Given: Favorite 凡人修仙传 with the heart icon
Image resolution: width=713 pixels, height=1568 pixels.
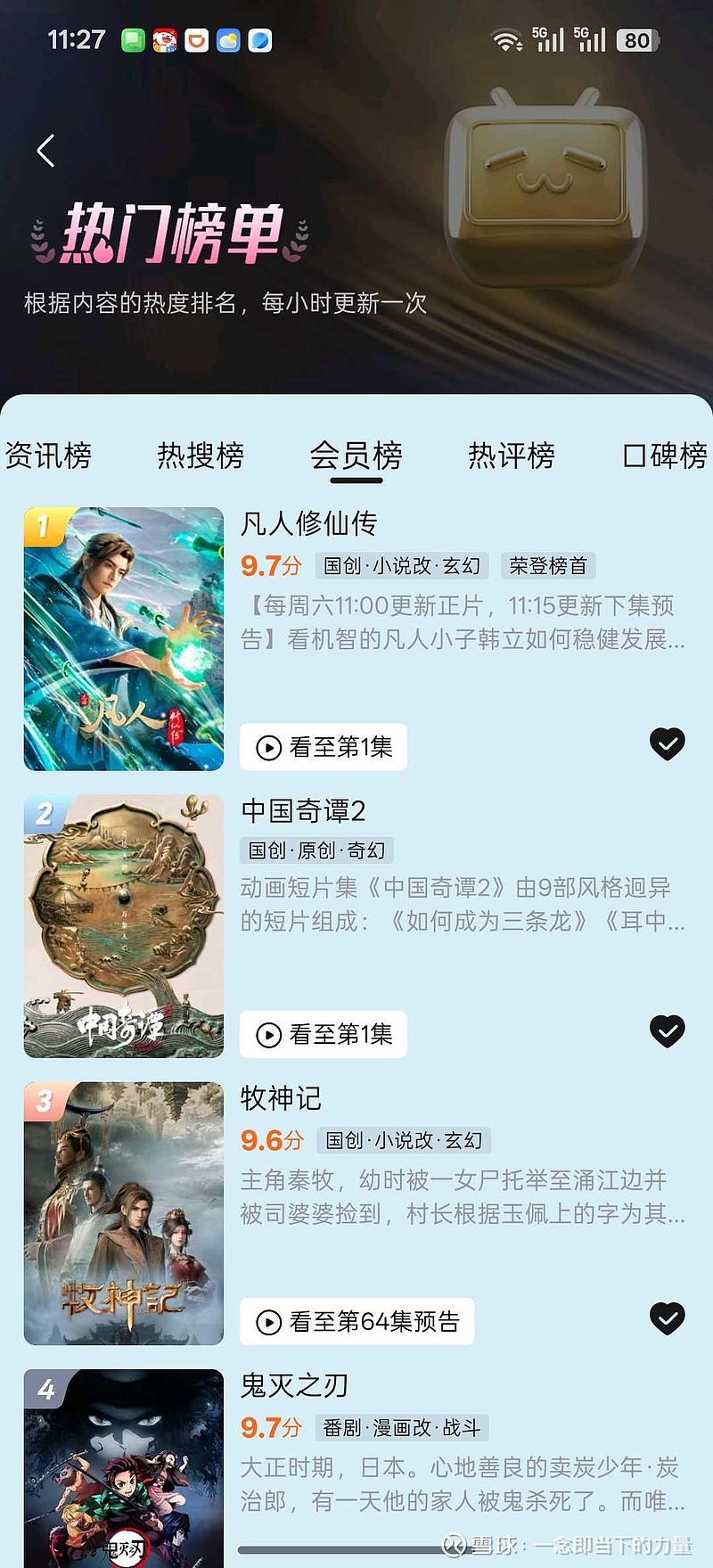Looking at the screenshot, I should coord(668,744).
